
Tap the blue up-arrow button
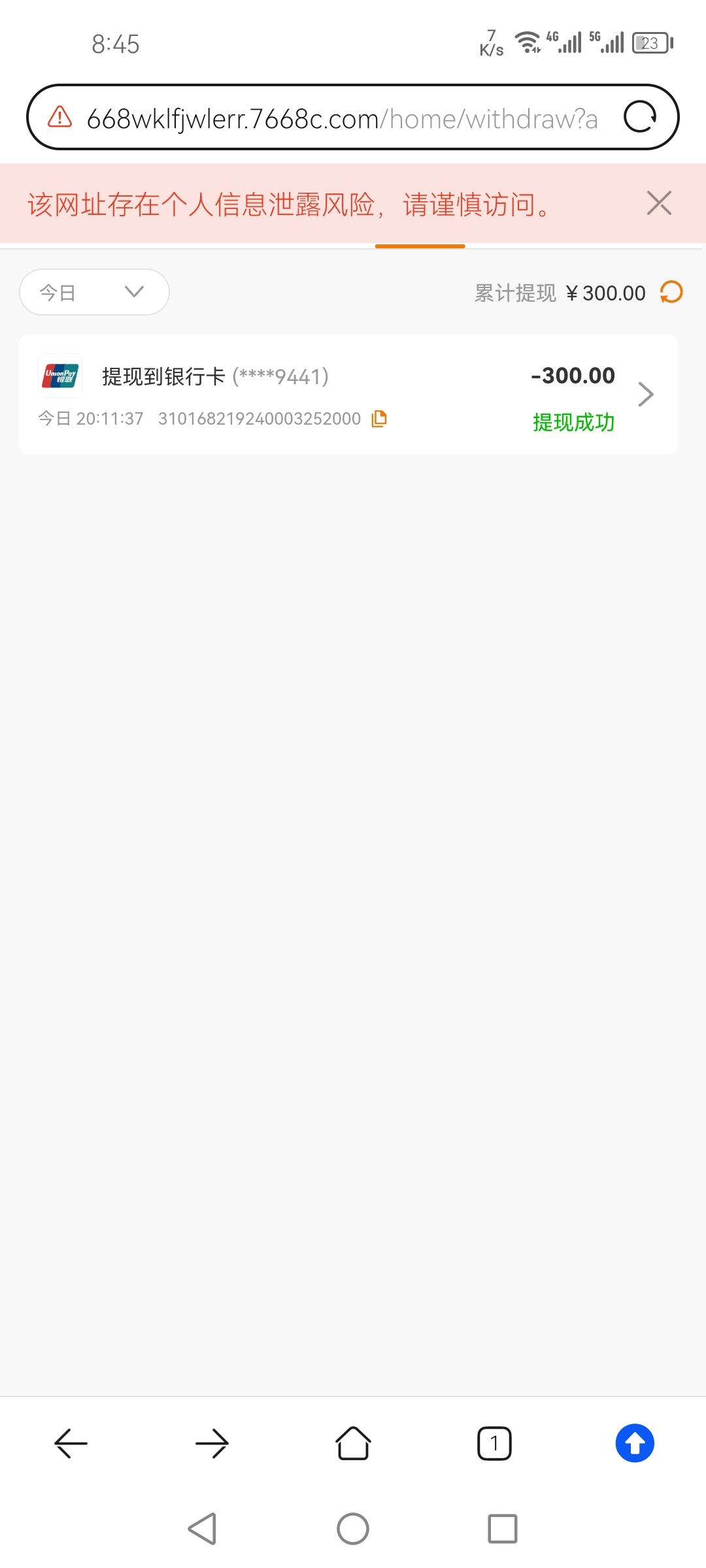pyautogui.click(x=635, y=1443)
